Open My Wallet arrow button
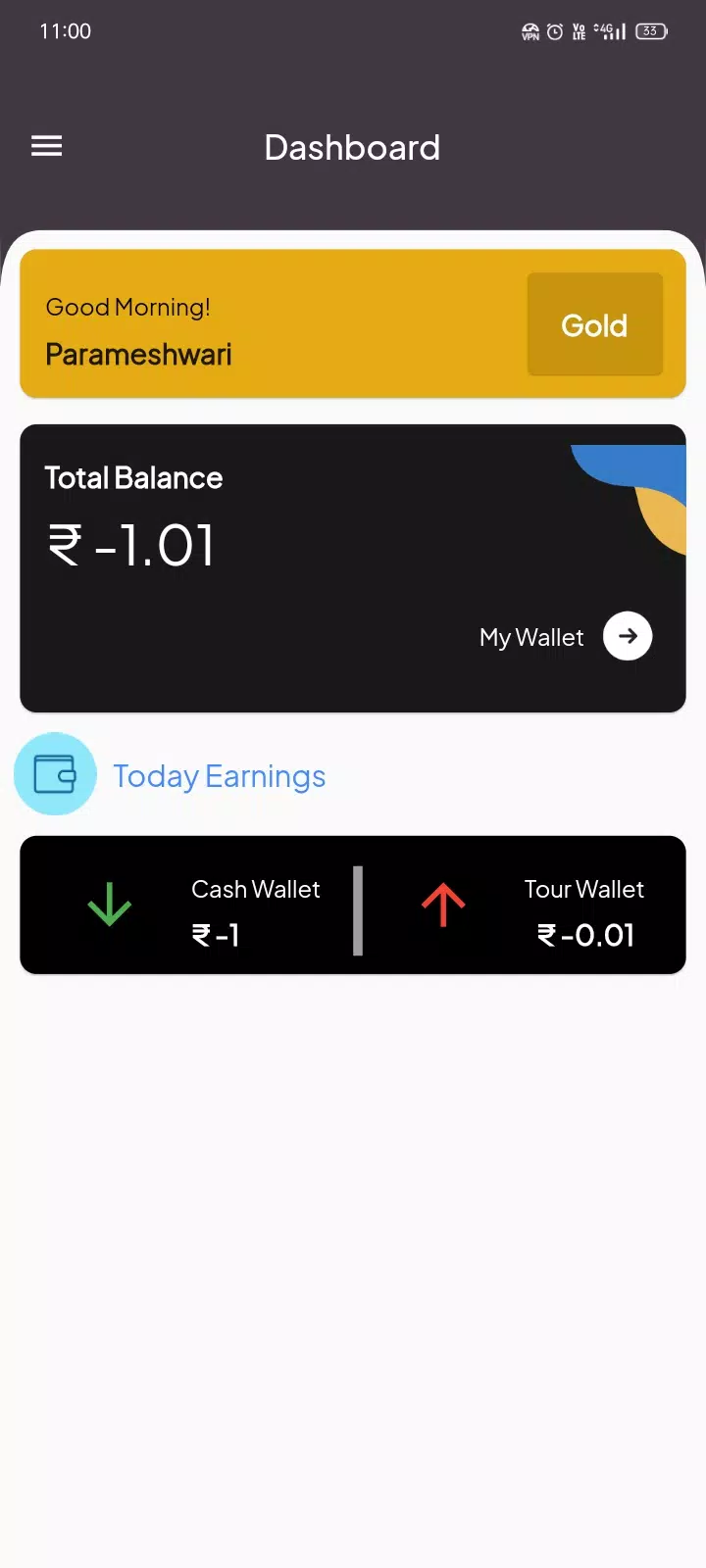 (x=628, y=636)
